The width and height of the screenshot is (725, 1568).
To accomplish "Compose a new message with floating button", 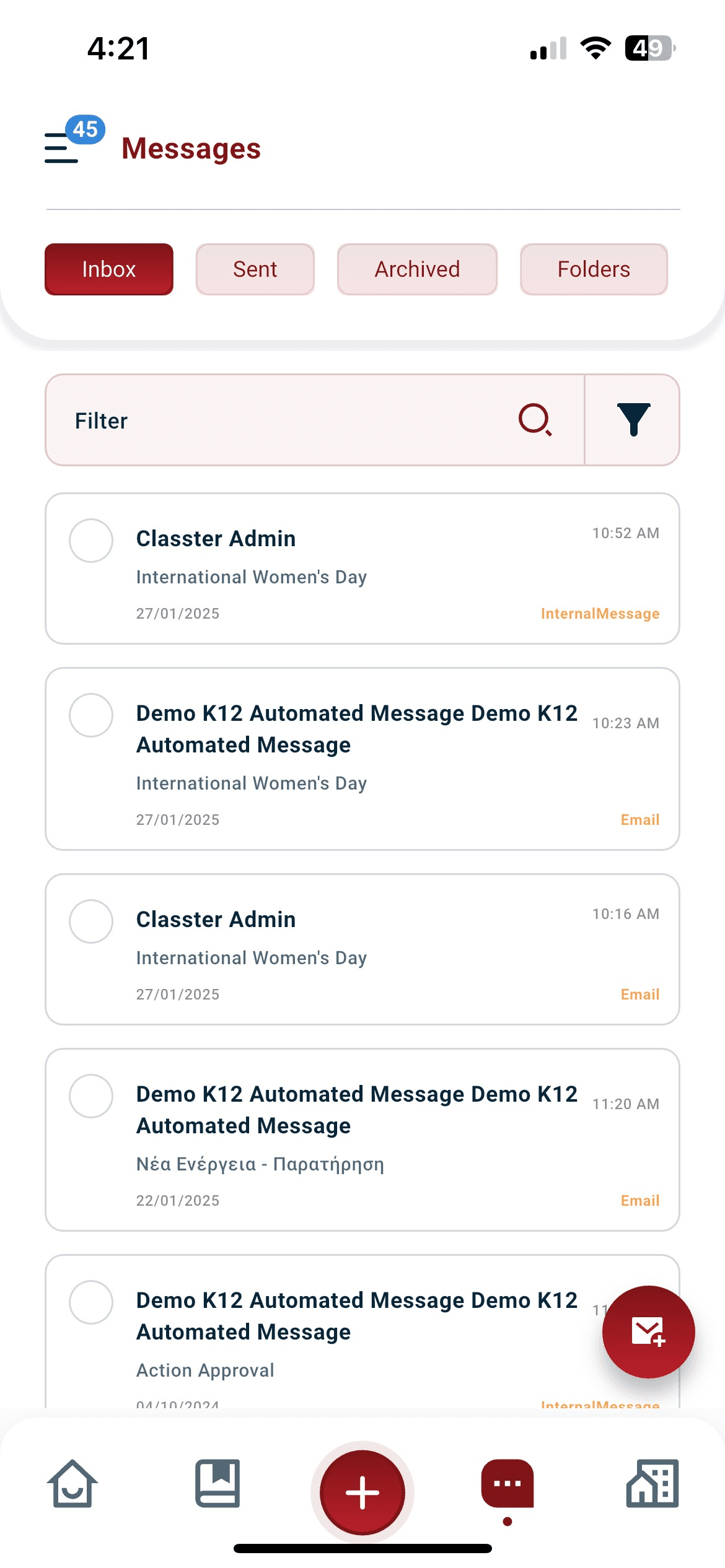I will [x=648, y=1331].
